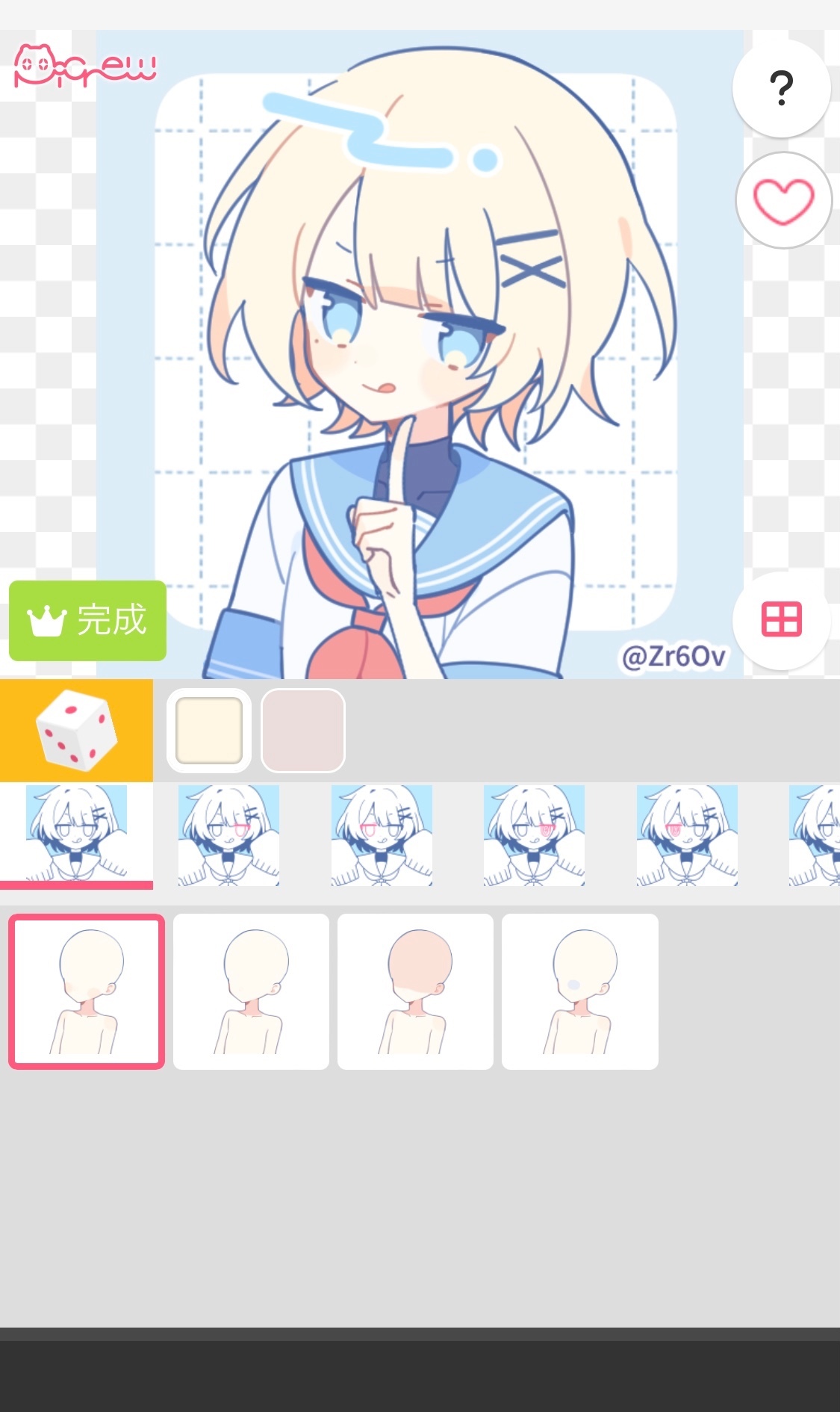Choose the first skin option with blush

click(87, 992)
